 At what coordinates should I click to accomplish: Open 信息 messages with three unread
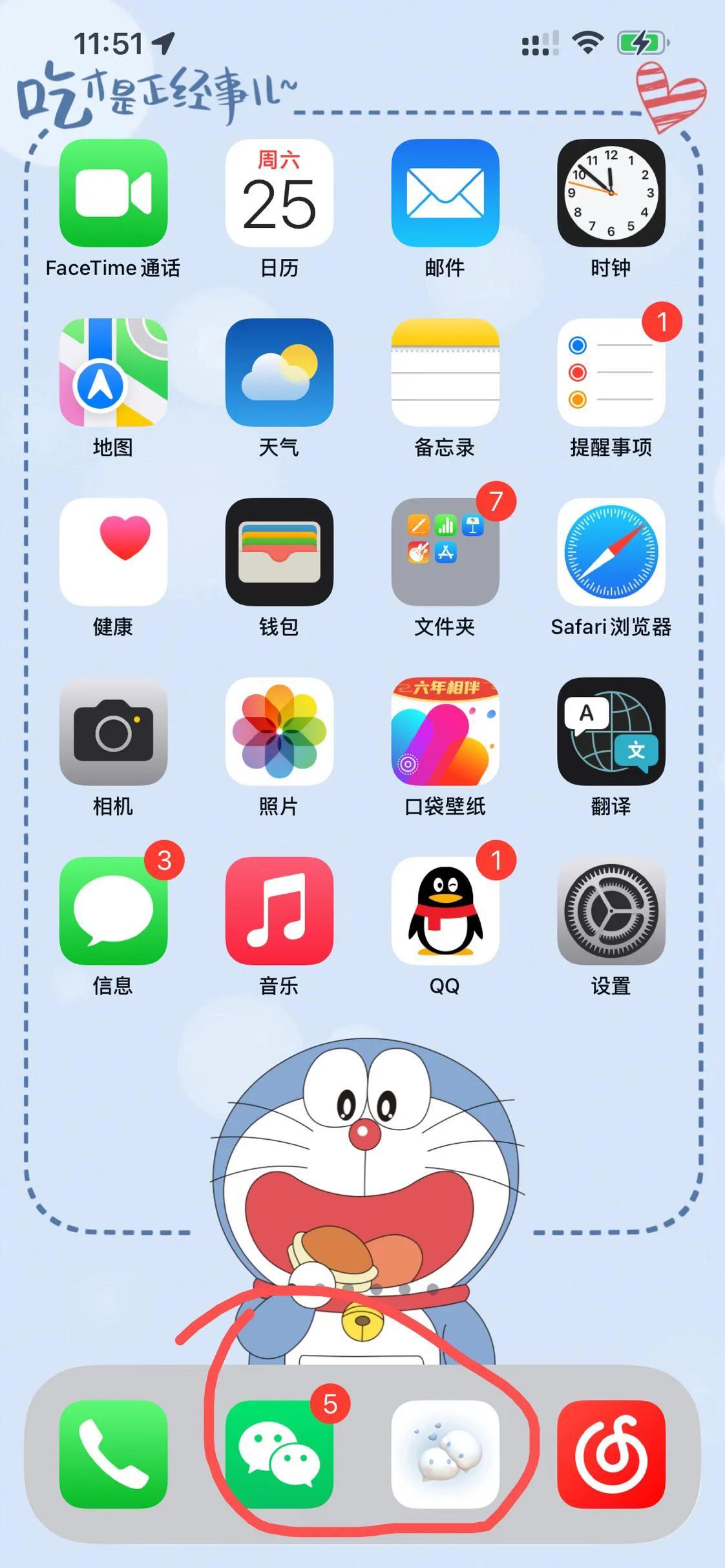pos(113,911)
